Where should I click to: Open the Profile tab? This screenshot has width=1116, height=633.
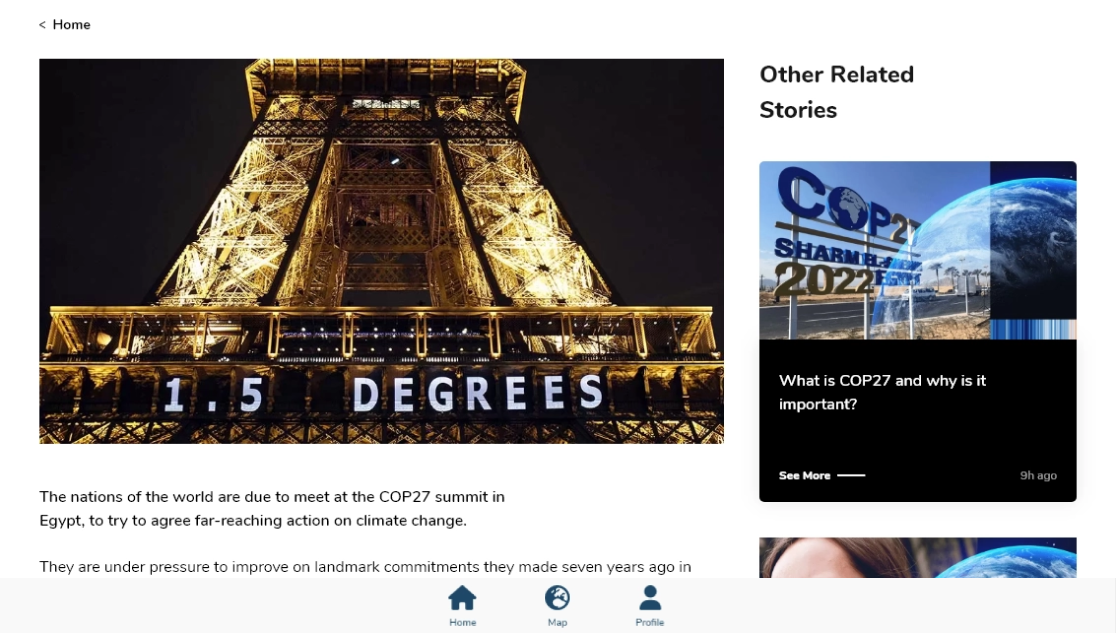650,606
